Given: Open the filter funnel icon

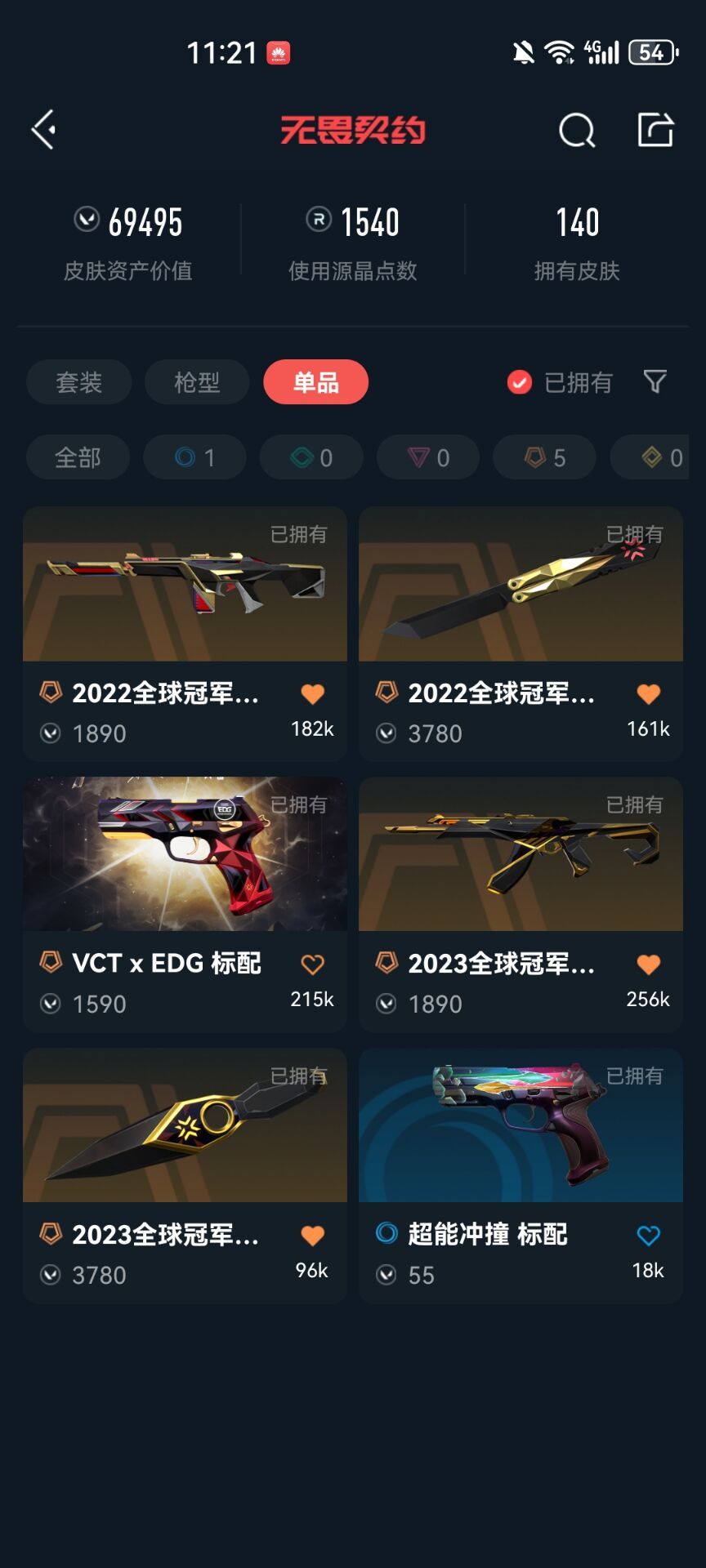Looking at the screenshot, I should [655, 381].
